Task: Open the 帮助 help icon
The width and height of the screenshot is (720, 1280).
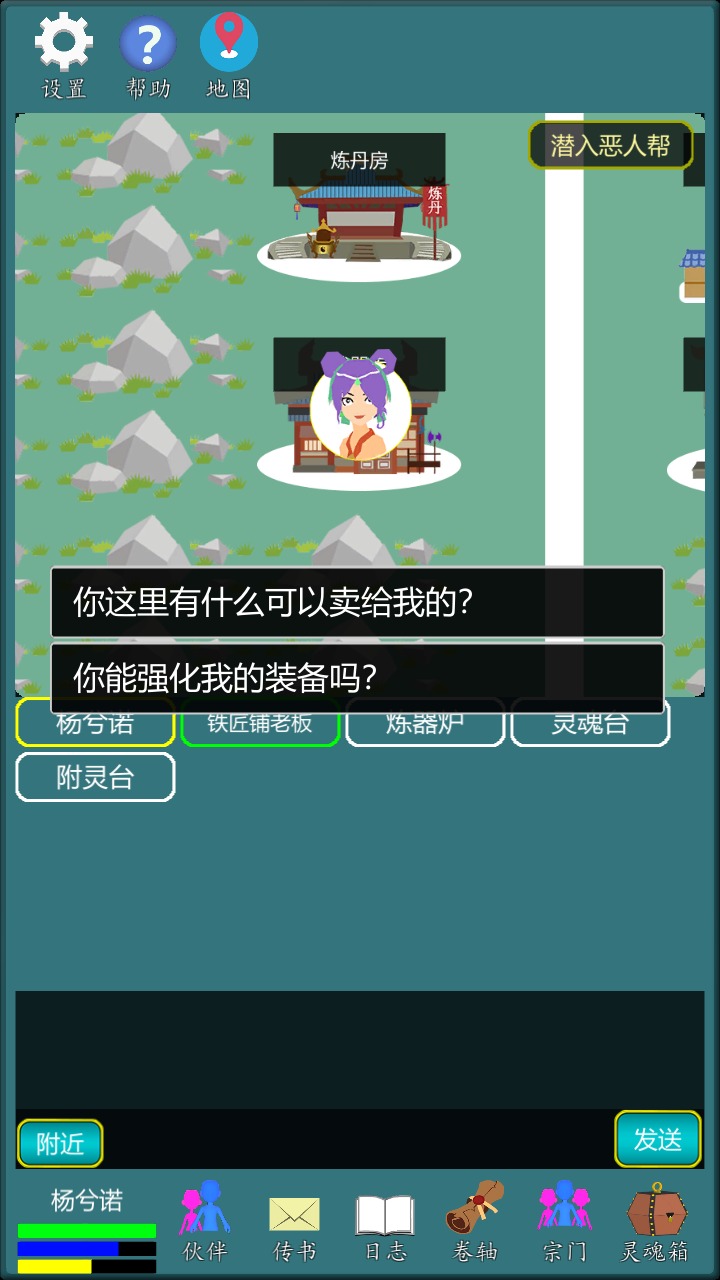Action: click(x=148, y=55)
